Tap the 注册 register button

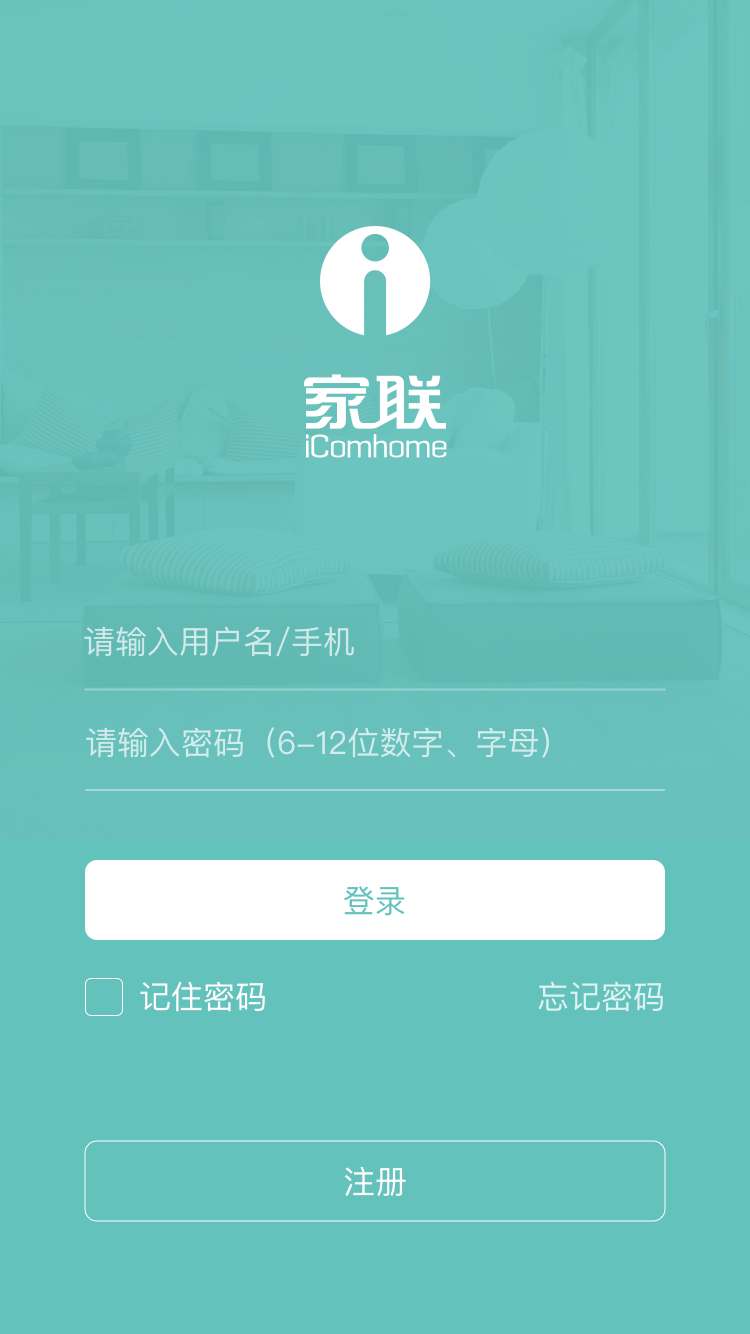click(374, 1181)
